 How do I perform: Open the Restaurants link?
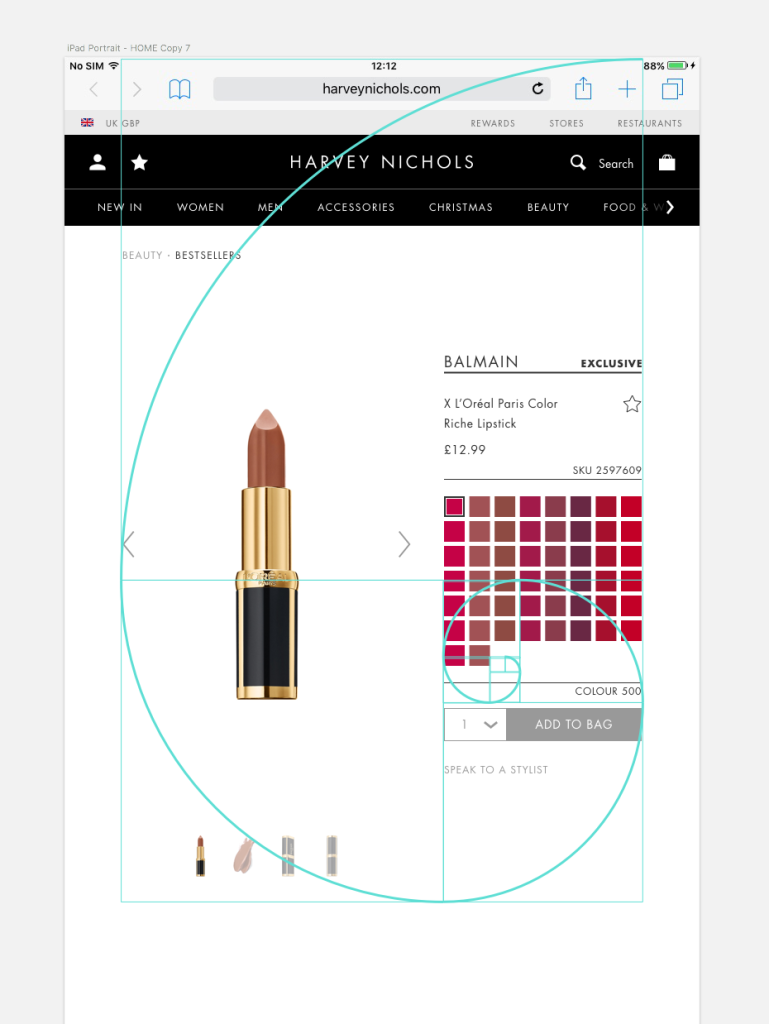(649, 123)
